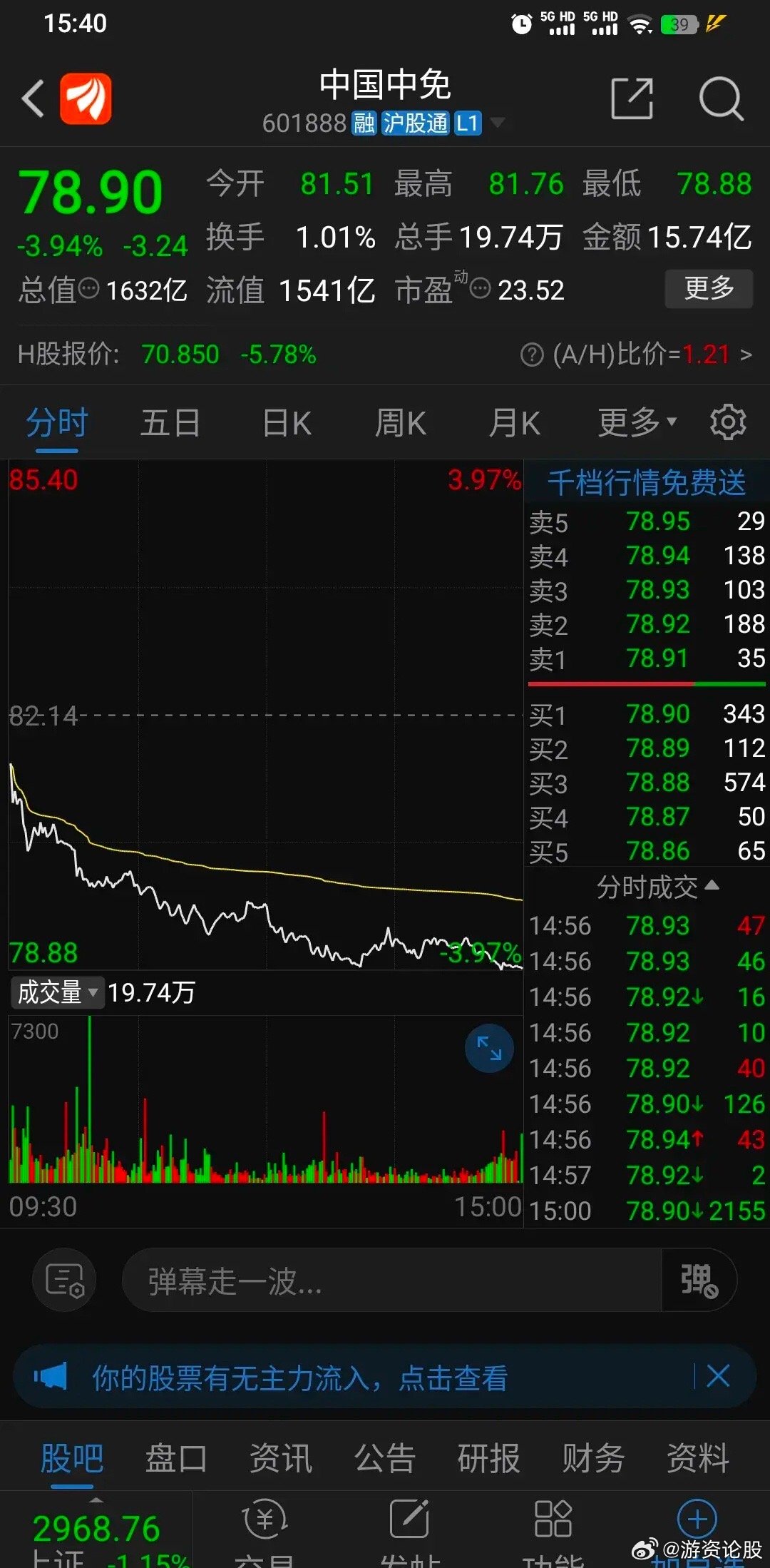Dismiss the 主力流入 banner
The width and height of the screenshot is (770, 1568).
[x=718, y=1376]
